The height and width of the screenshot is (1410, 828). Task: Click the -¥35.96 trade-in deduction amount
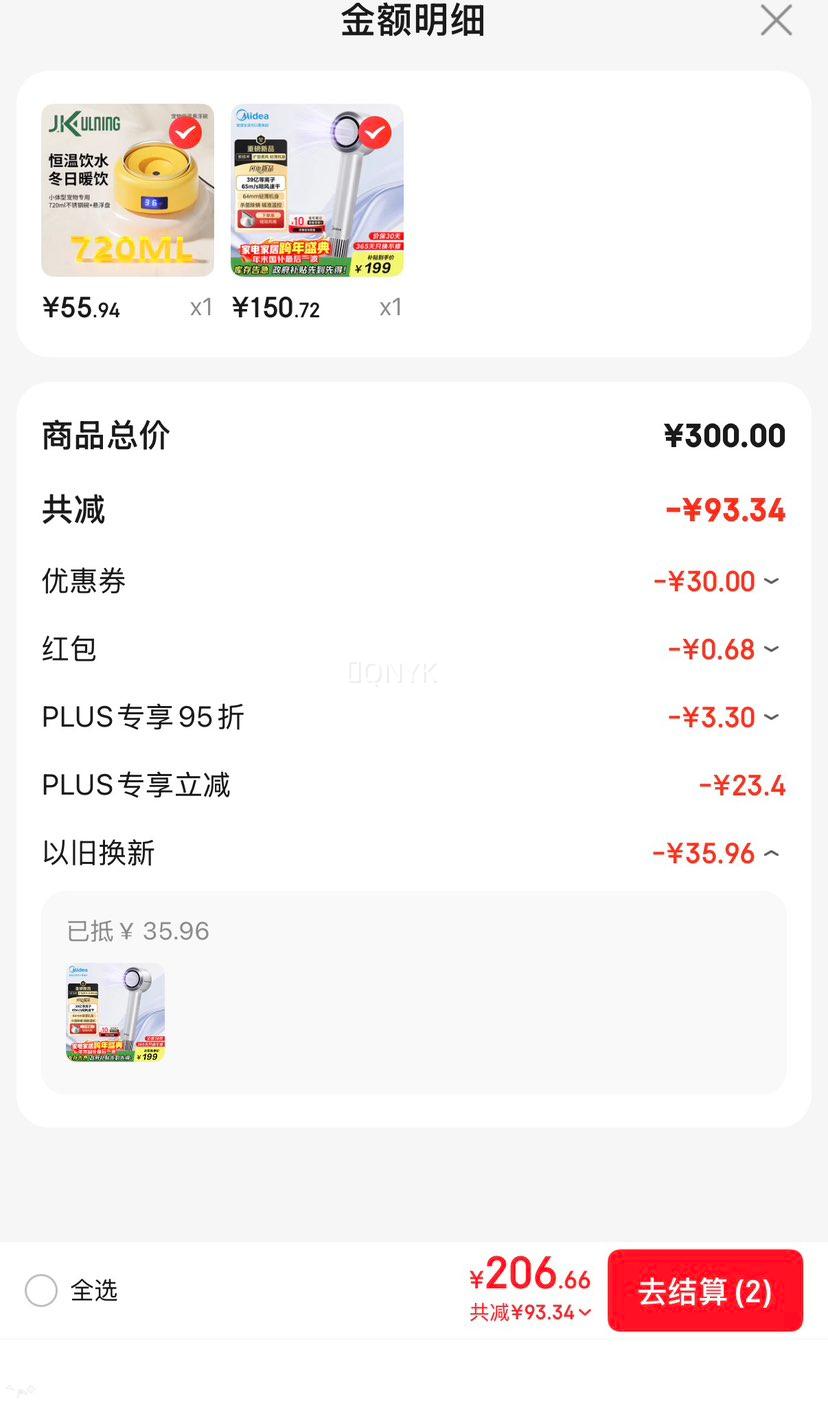coord(722,852)
